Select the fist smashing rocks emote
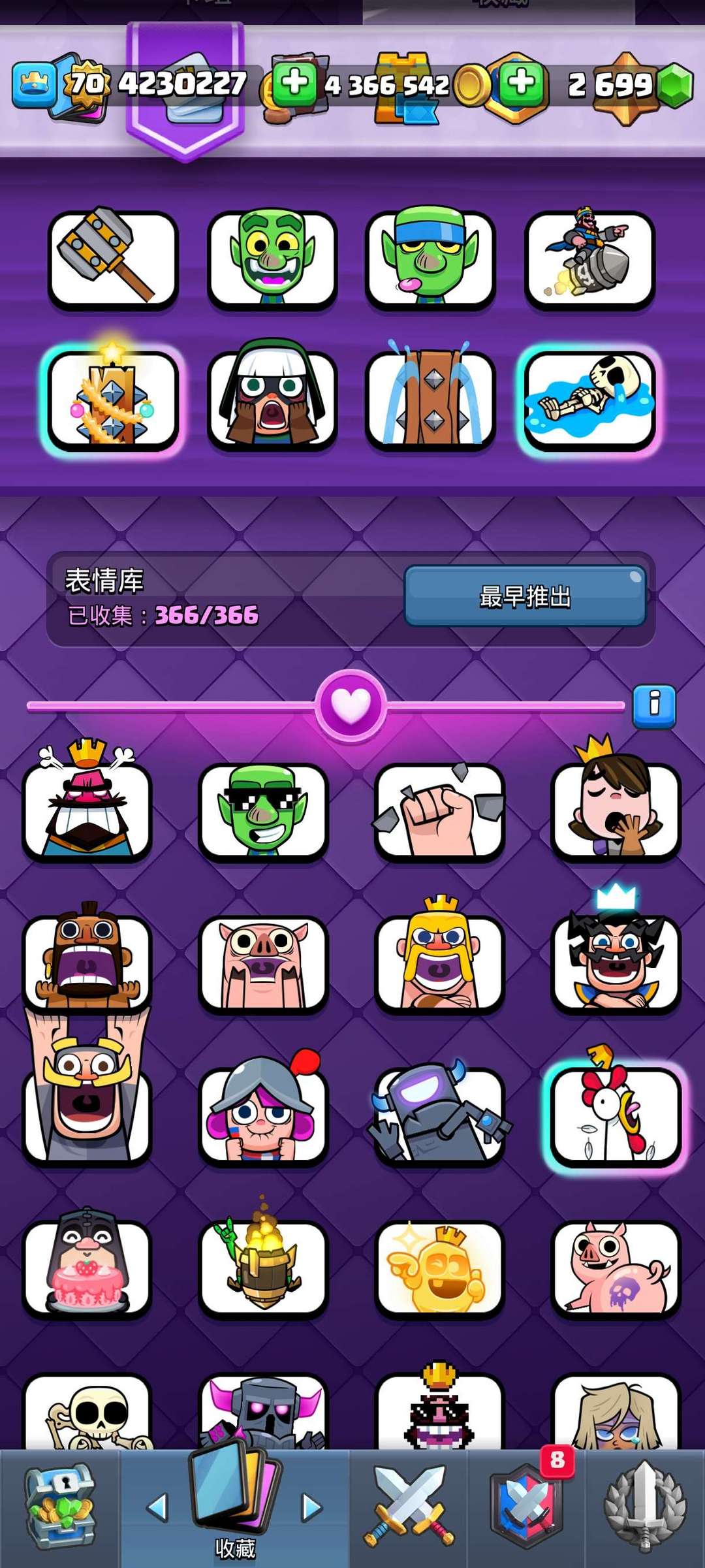 (x=439, y=811)
